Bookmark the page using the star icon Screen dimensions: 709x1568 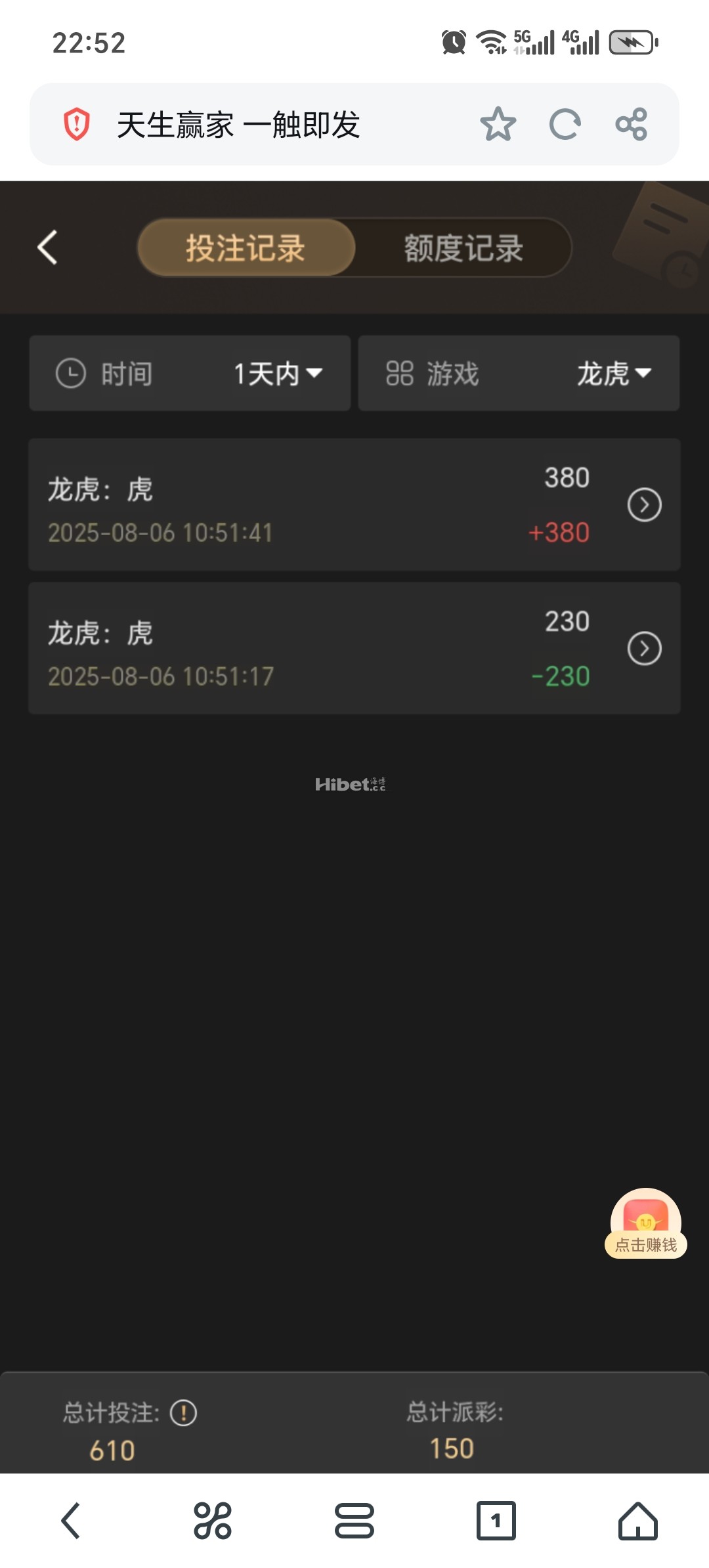pyautogui.click(x=498, y=125)
